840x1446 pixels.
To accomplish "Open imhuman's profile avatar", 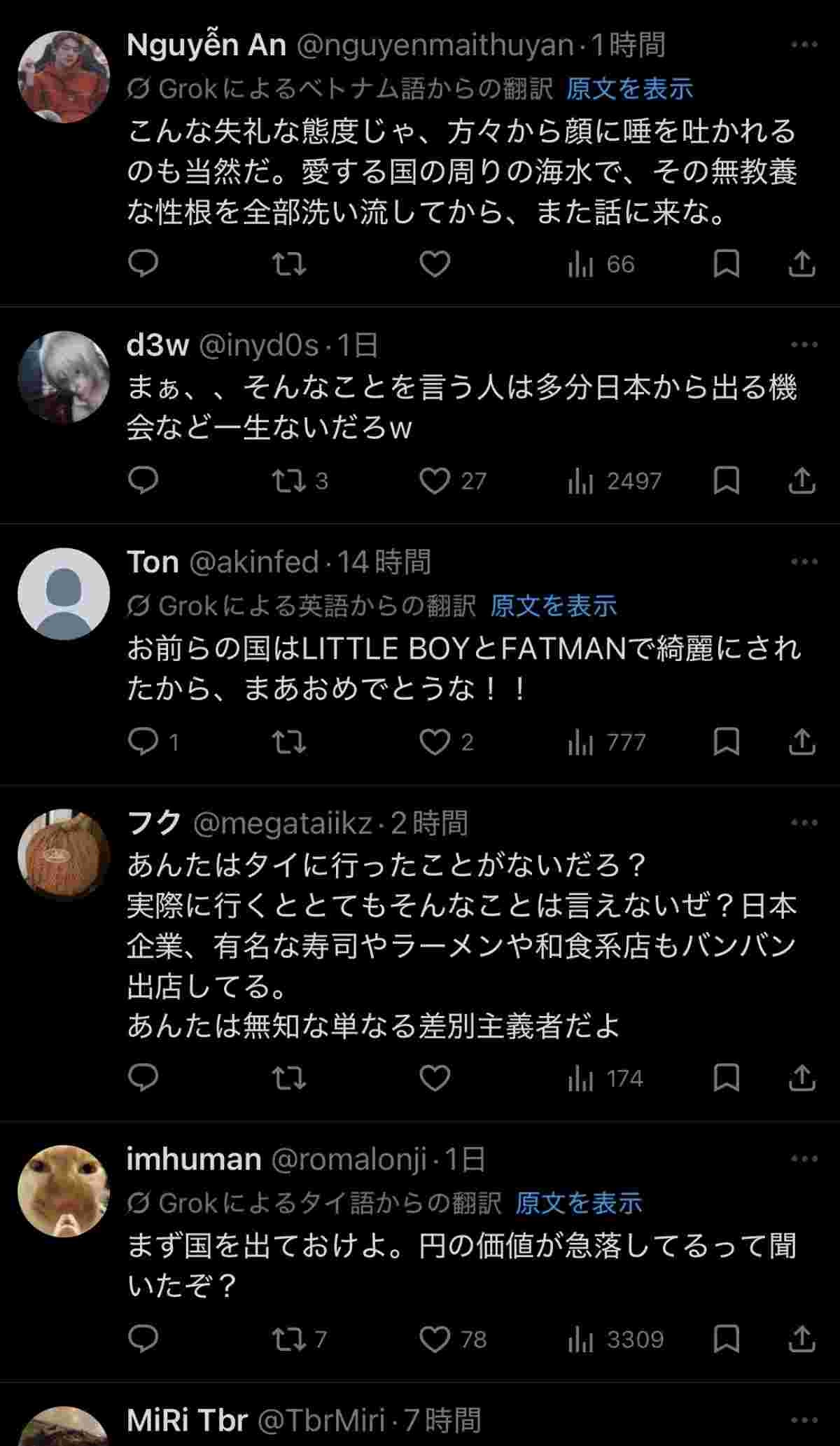I will tap(64, 1191).
